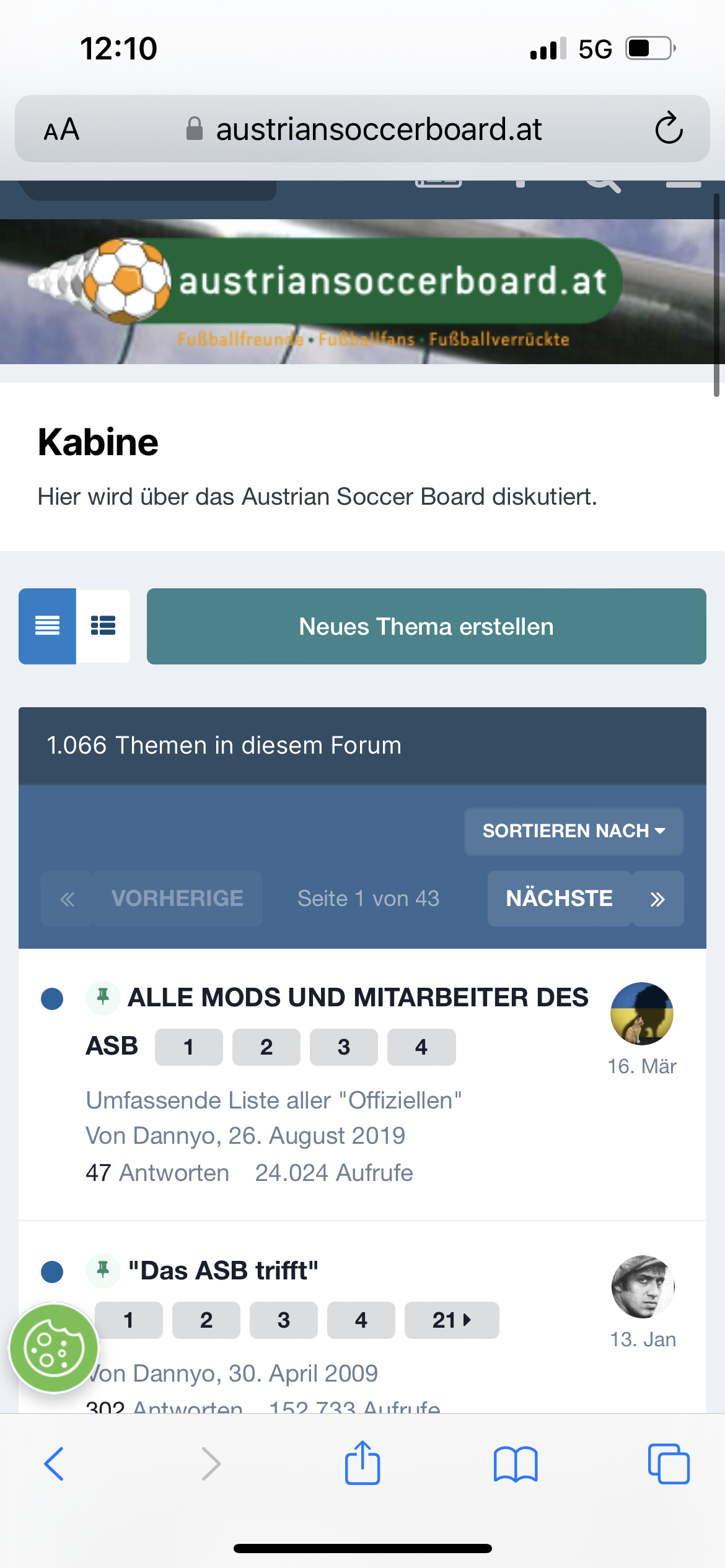Image resolution: width=725 pixels, height=1568 pixels.
Task: Go back to the previous page
Action: [54, 1464]
